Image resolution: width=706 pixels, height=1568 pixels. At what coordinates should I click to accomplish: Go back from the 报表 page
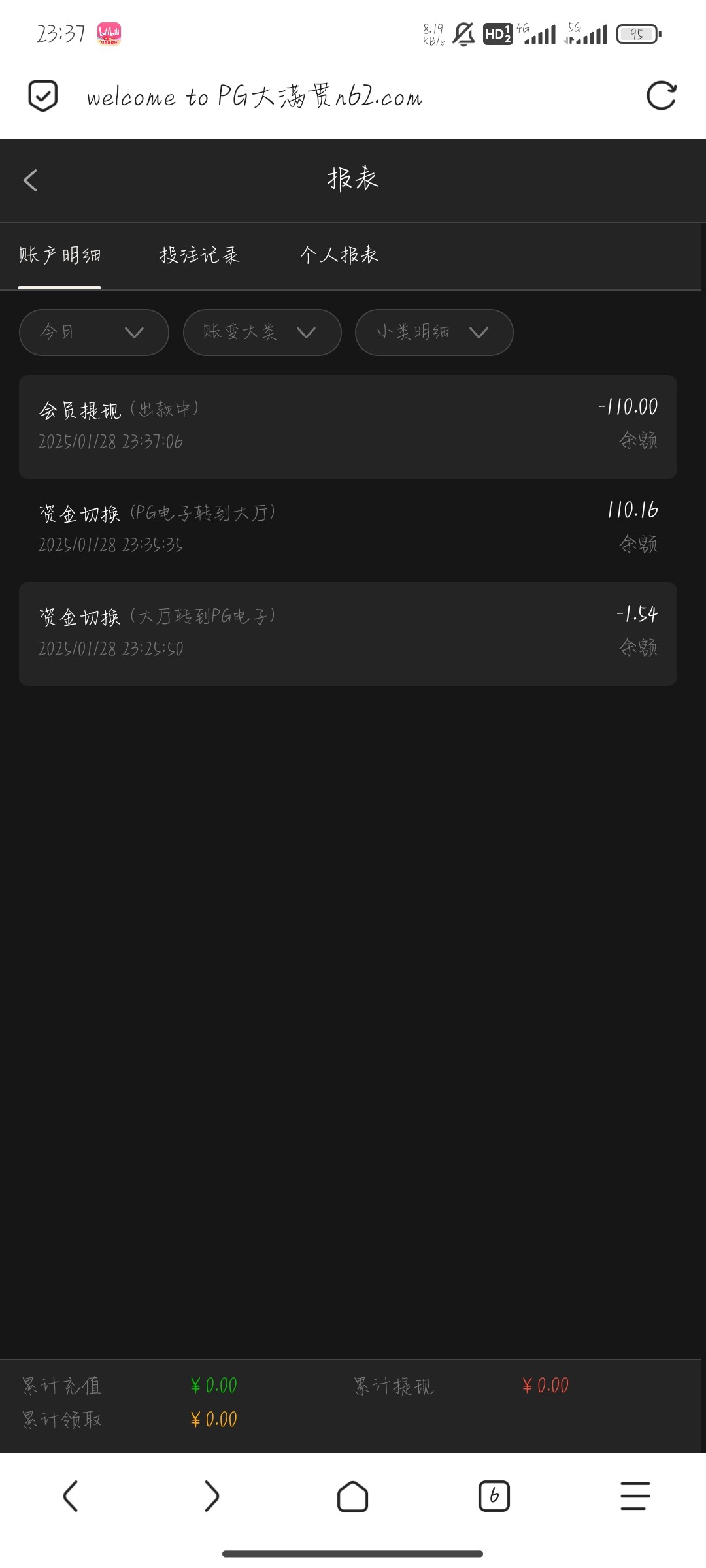(31, 180)
